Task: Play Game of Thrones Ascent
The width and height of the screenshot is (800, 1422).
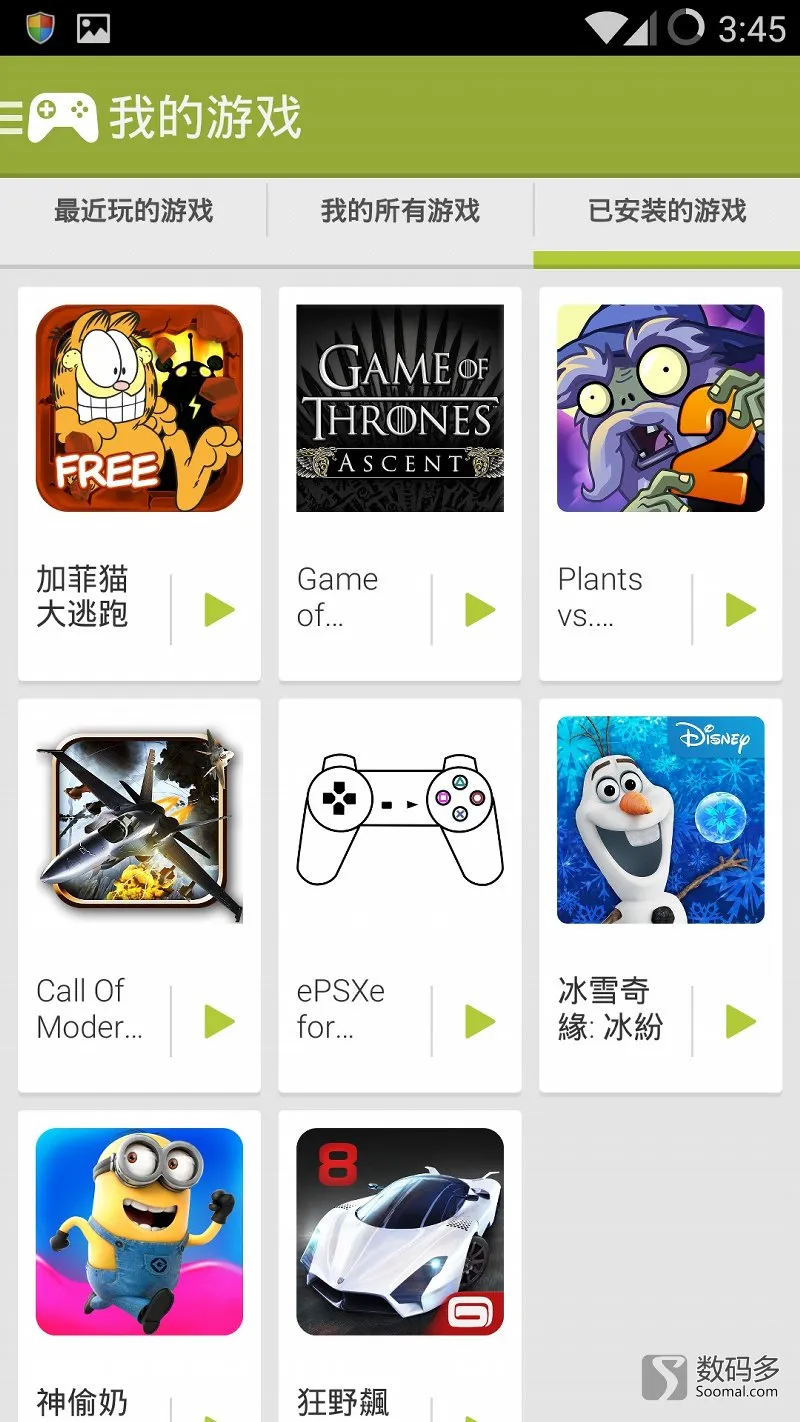Action: (480, 609)
